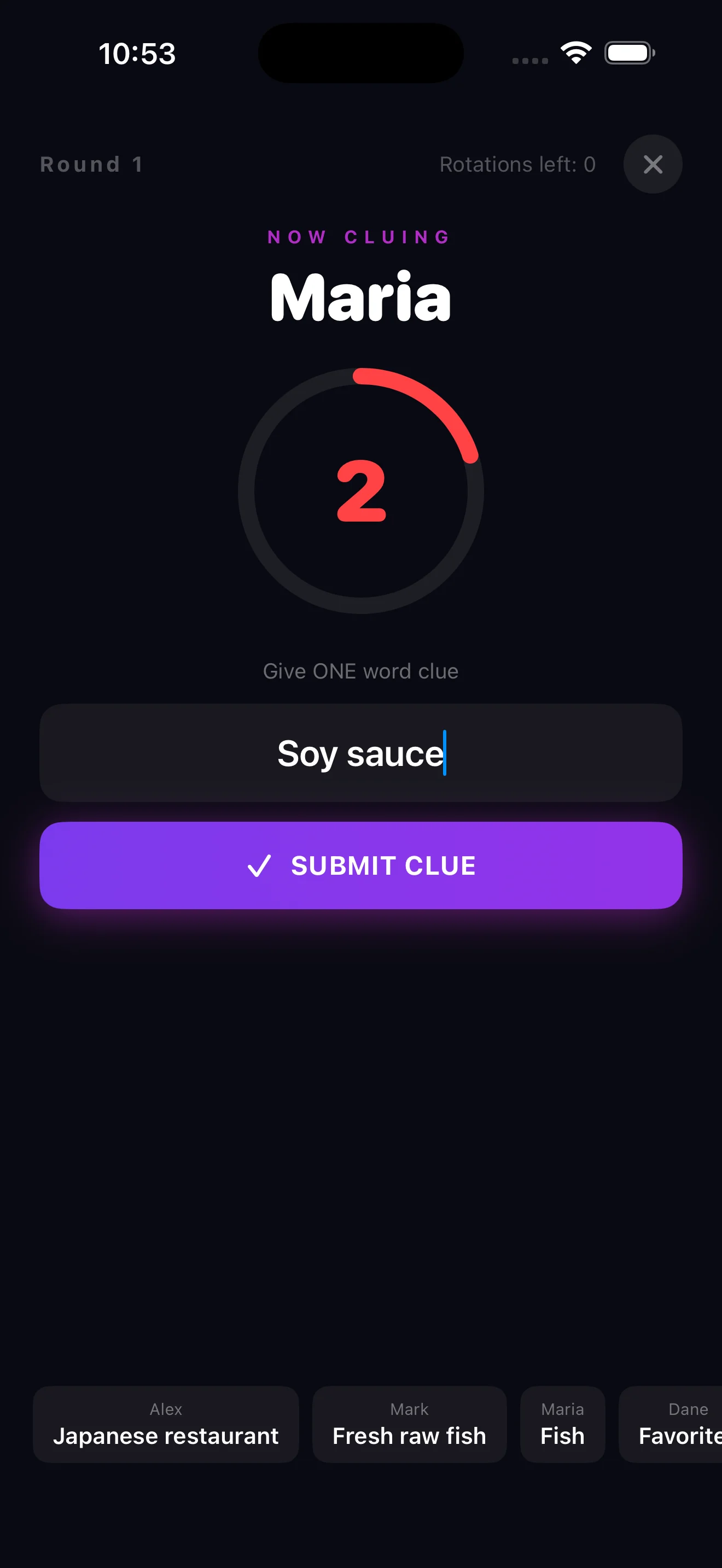Dismiss the cluing screen with the X
722x1568 pixels.
pyautogui.click(x=653, y=163)
